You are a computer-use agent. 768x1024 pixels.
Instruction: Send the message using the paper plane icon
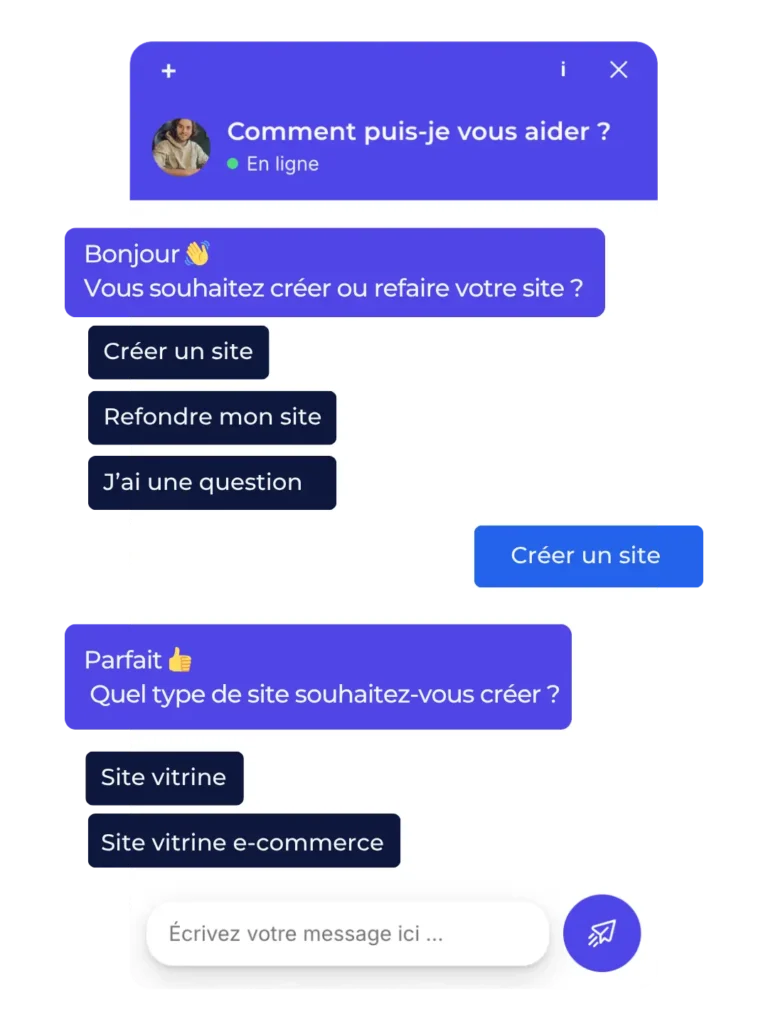pos(601,933)
